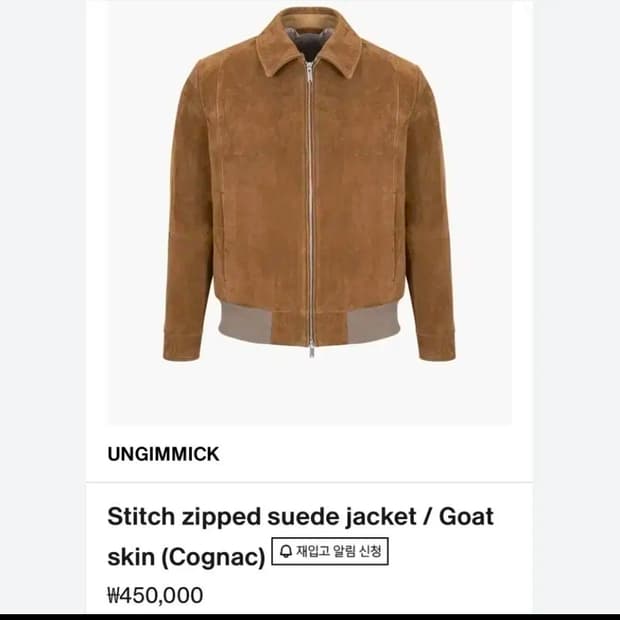
Task: Open the UNGIMMICK brand page
Action: [x=163, y=454]
